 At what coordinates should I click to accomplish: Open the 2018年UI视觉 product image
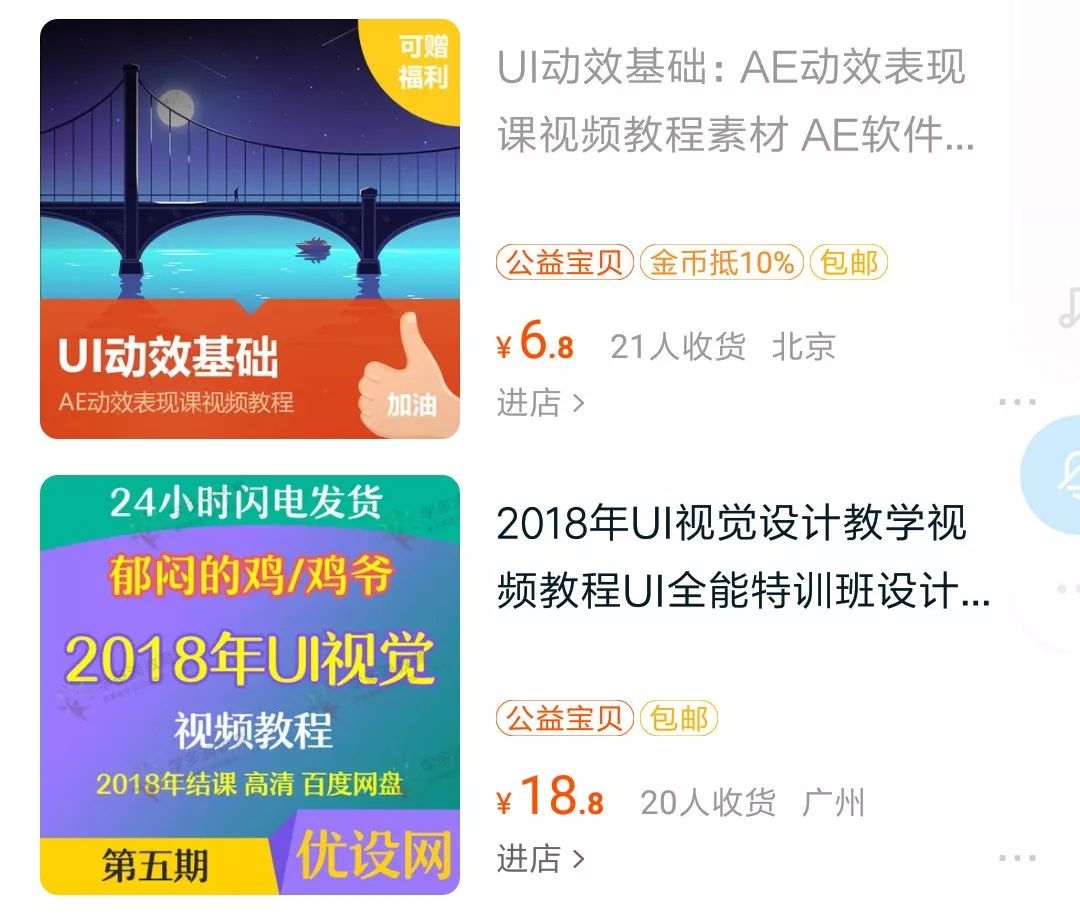click(249, 685)
